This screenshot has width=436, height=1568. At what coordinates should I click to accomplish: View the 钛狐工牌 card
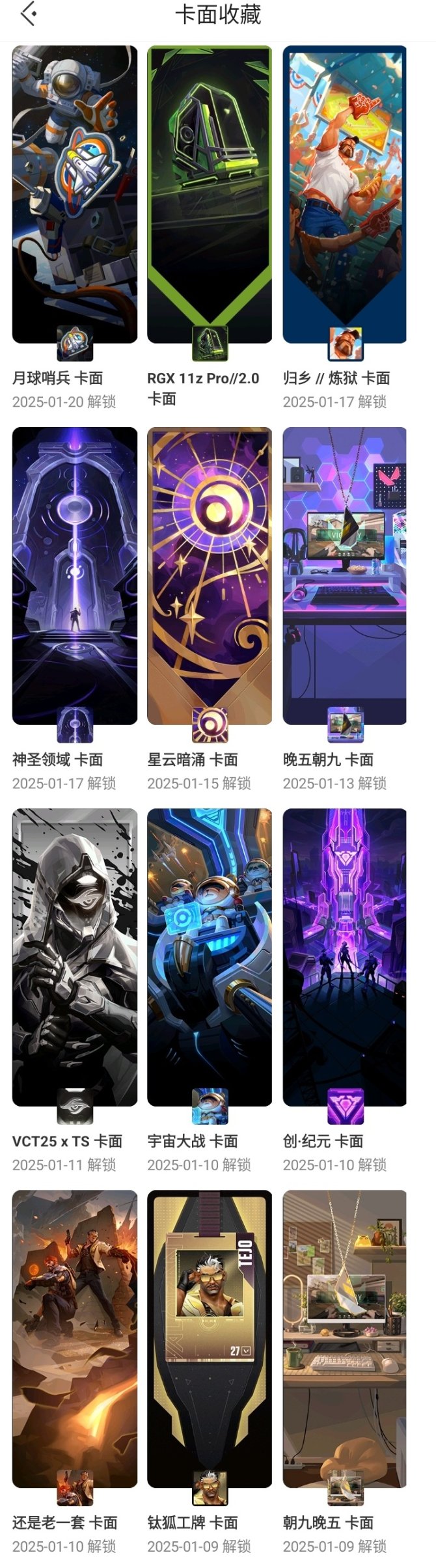click(x=210, y=1338)
